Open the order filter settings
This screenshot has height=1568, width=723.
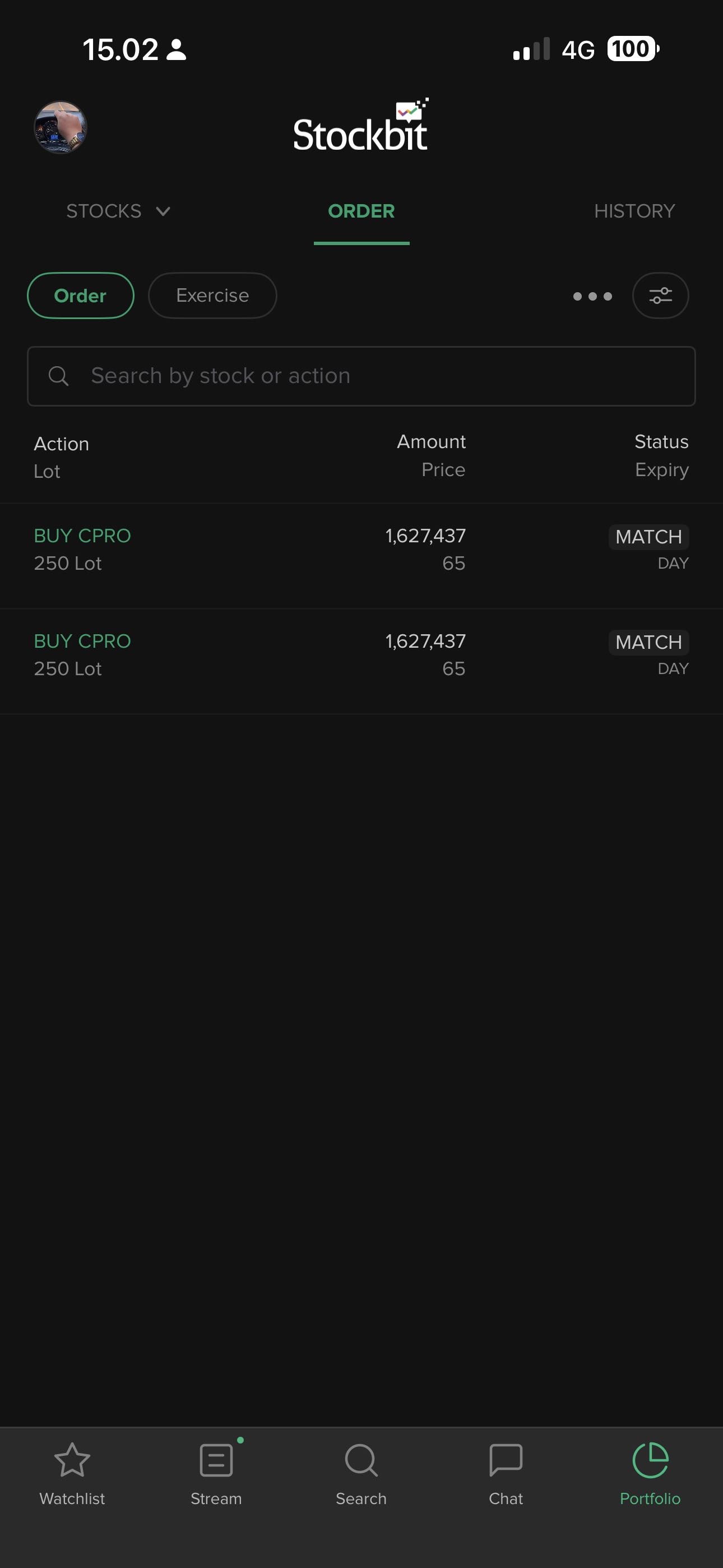tap(660, 296)
